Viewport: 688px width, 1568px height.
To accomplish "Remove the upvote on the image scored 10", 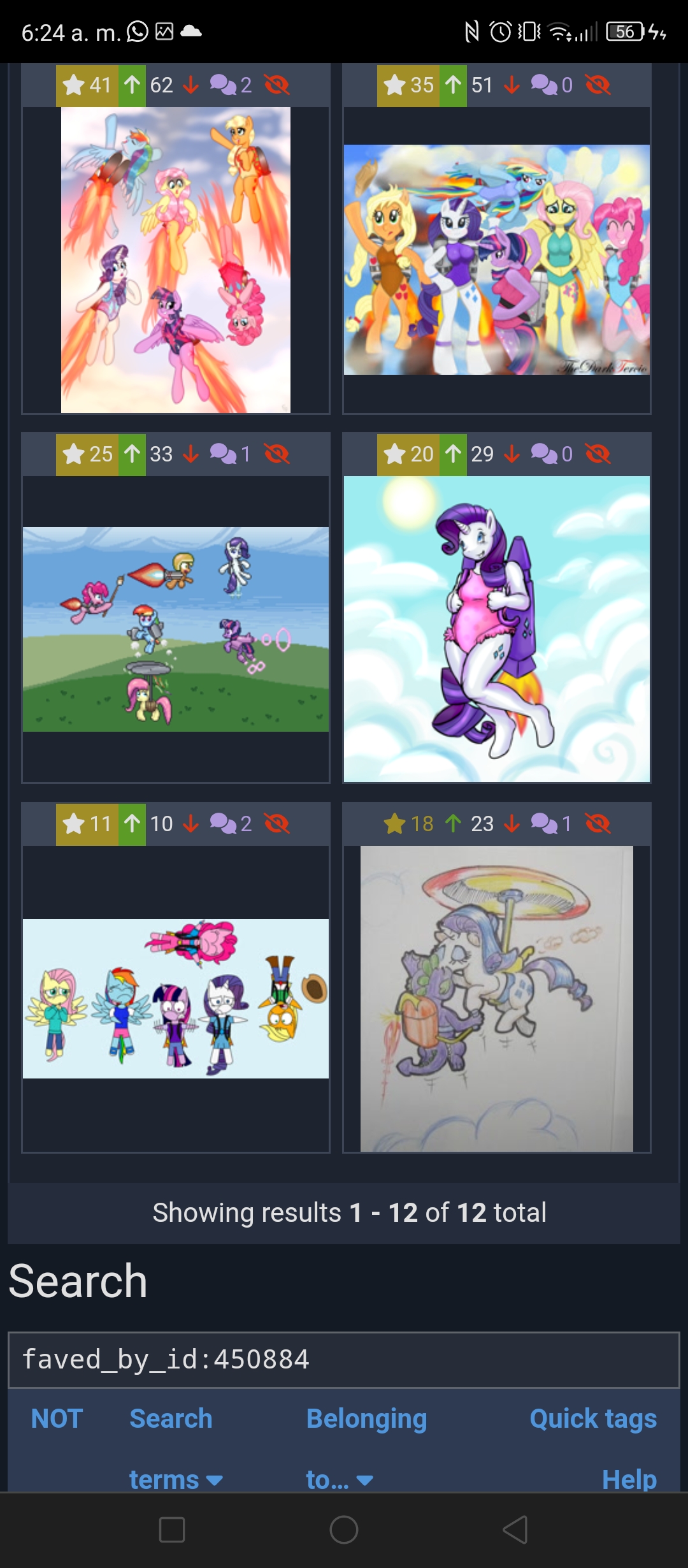I will [132, 824].
